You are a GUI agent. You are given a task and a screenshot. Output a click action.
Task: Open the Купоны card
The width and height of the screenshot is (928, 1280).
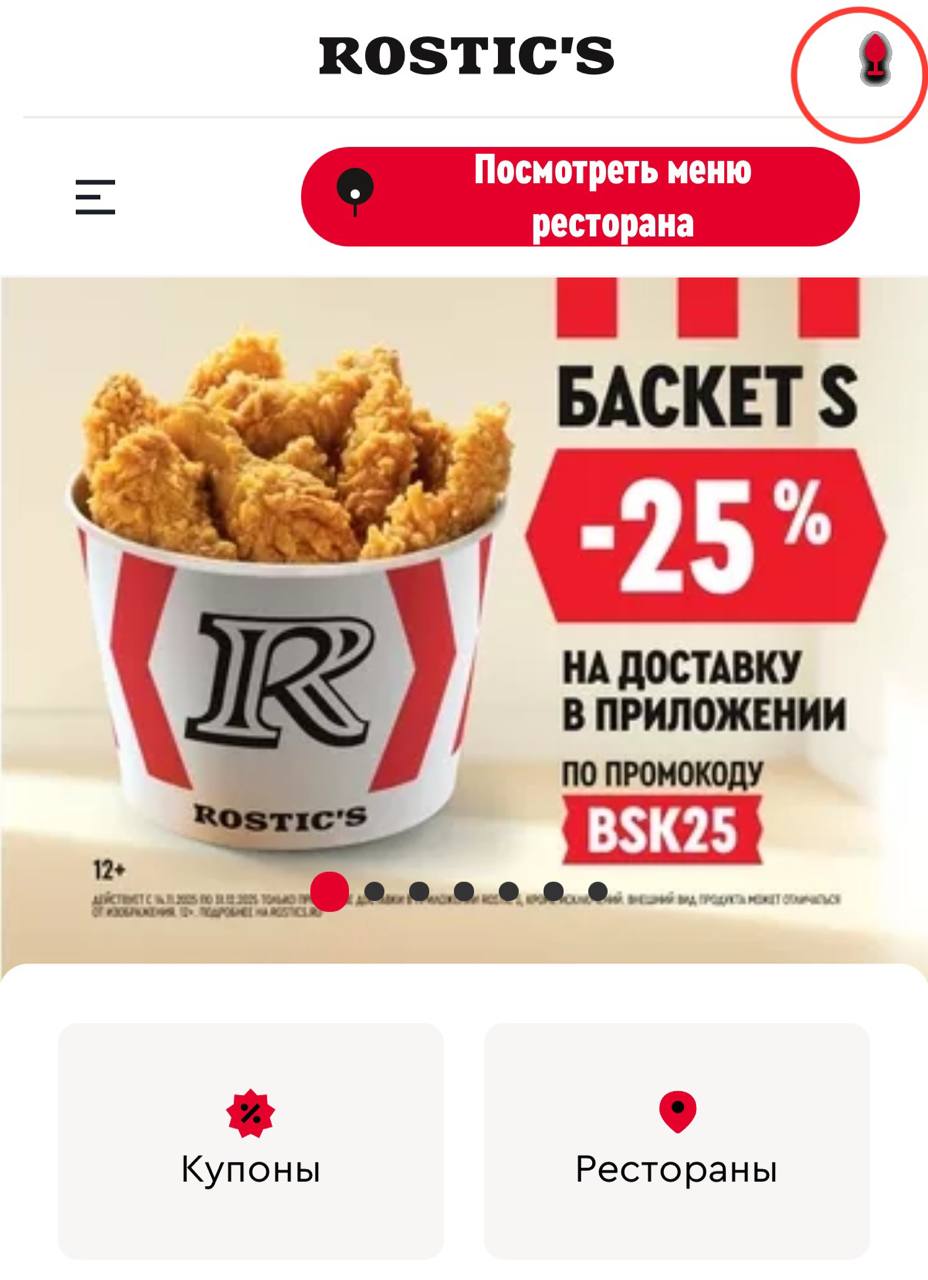tap(250, 1140)
